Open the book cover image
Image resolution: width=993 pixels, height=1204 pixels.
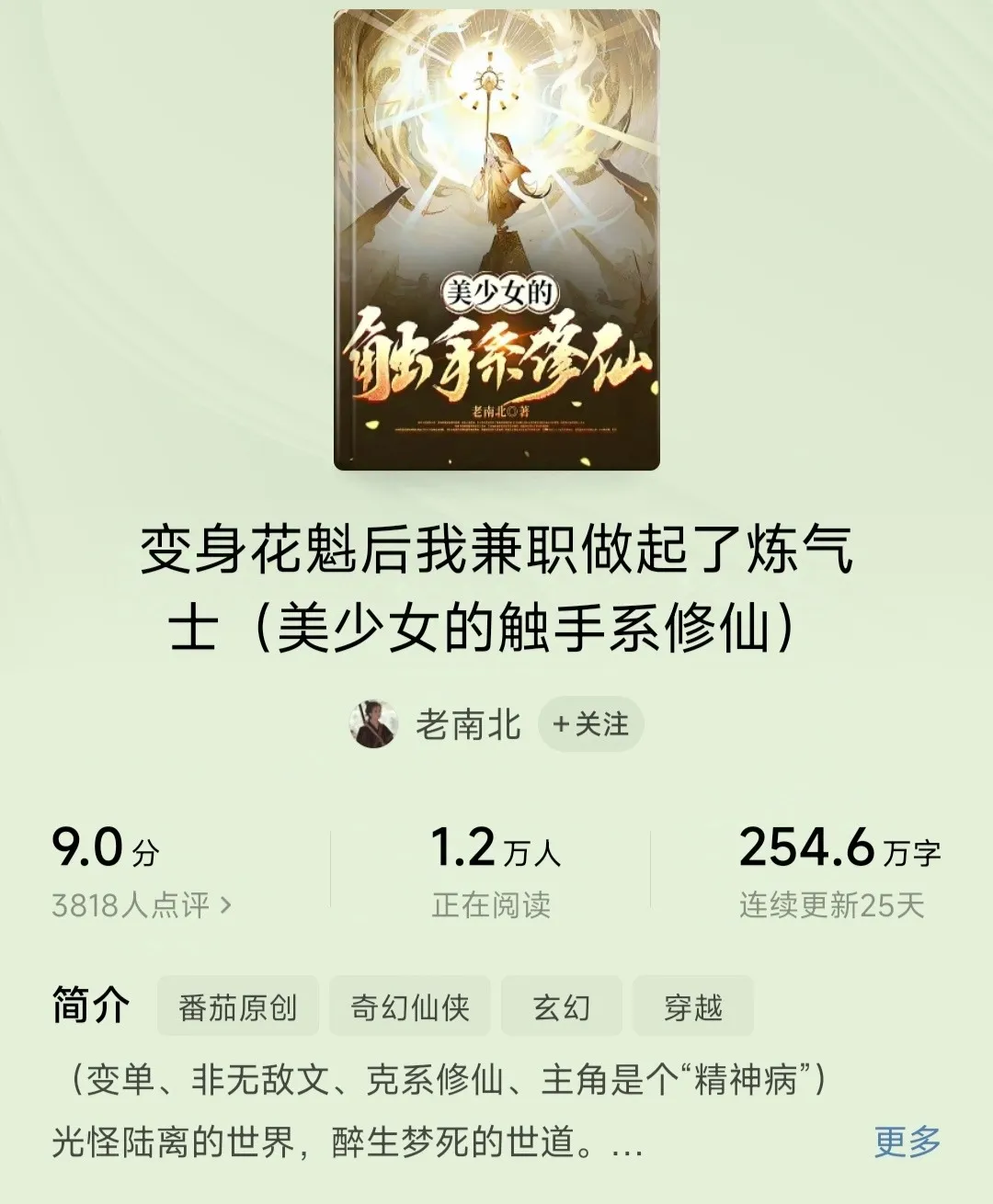click(x=496, y=241)
